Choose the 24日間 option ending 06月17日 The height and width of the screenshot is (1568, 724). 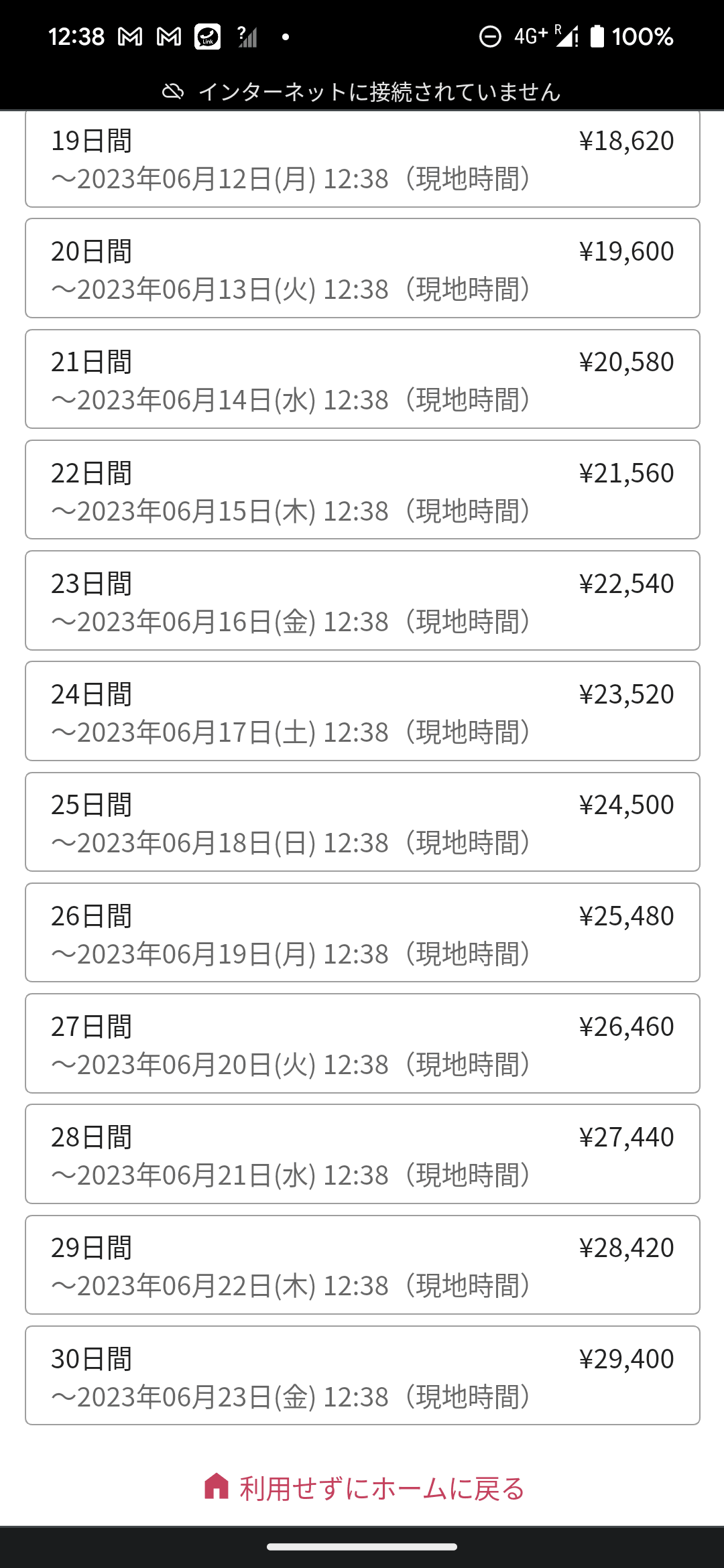tap(362, 711)
